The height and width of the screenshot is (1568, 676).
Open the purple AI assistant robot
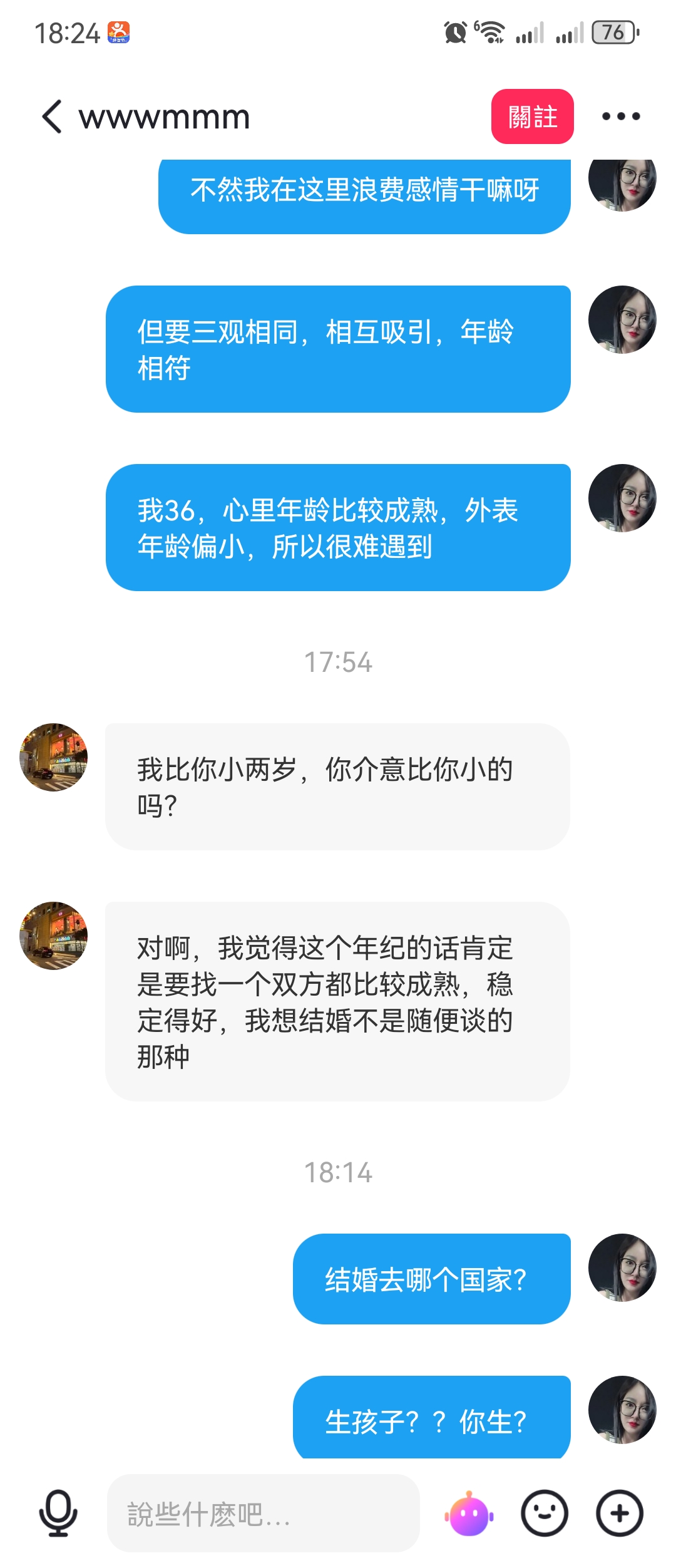pyautogui.click(x=469, y=1514)
